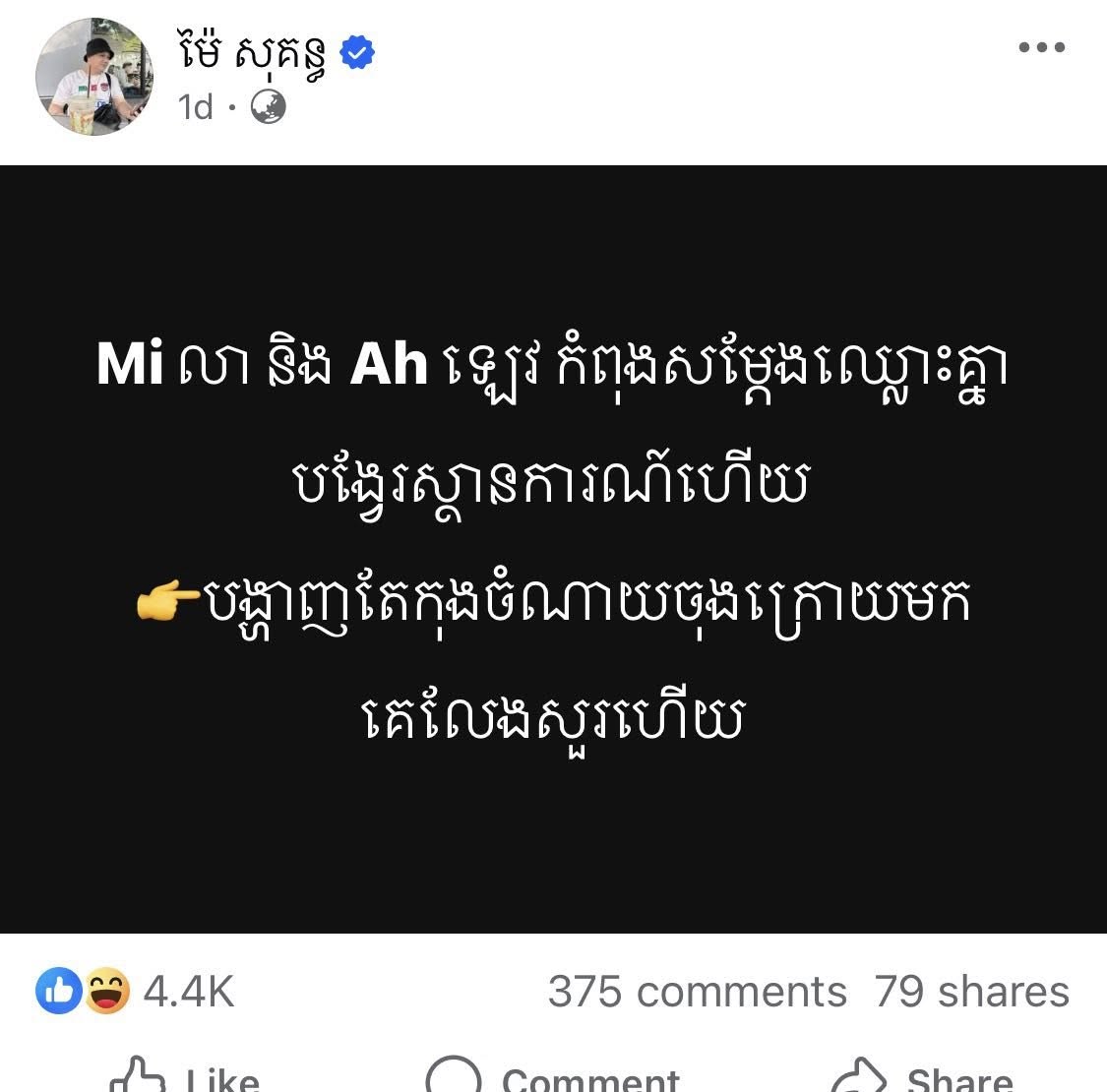Share this post
The width and height of the screenshot is (1107, 1092).
[923, 1077]
